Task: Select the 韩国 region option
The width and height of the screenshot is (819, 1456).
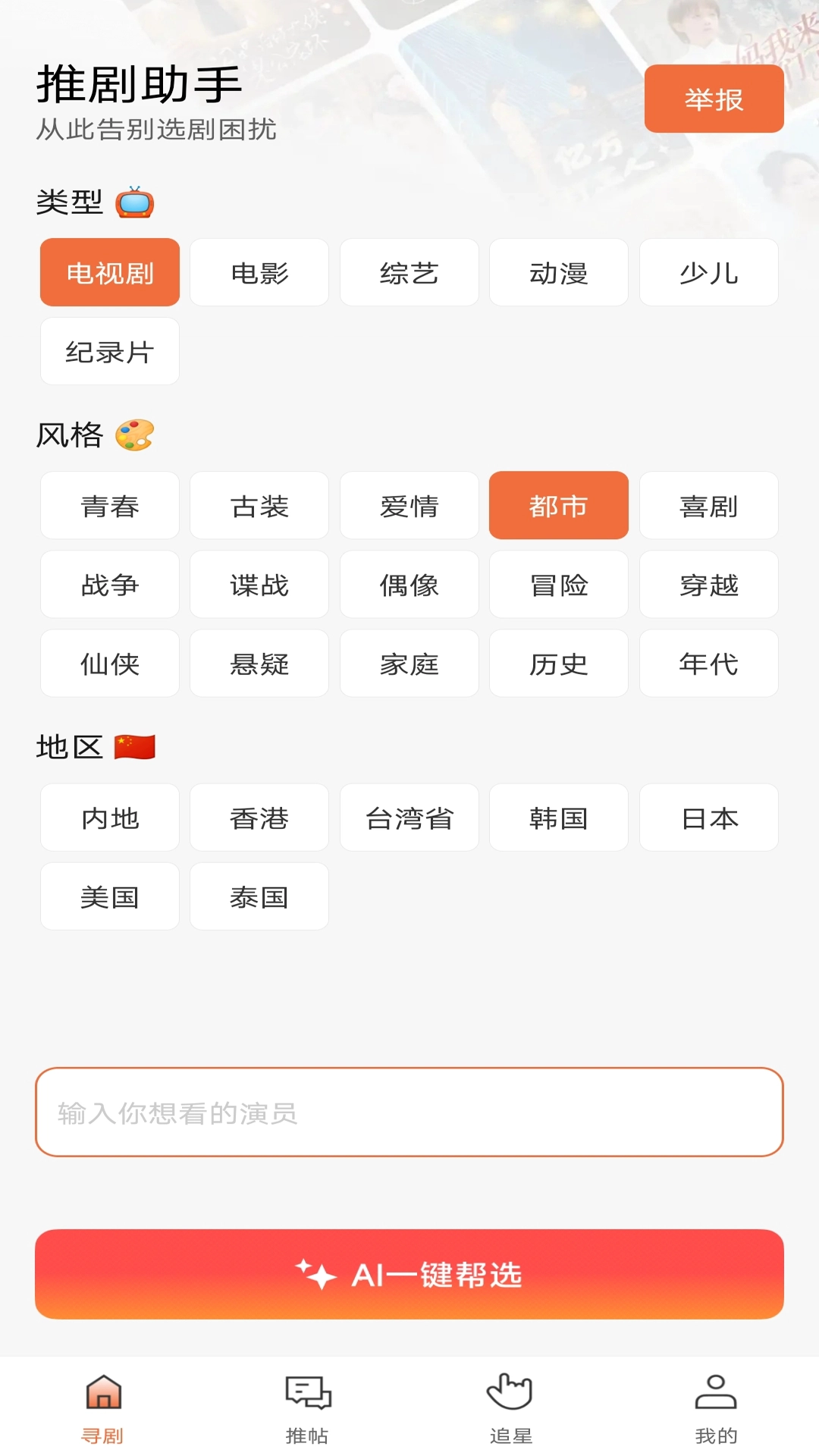Action: (x=559, y=818)
